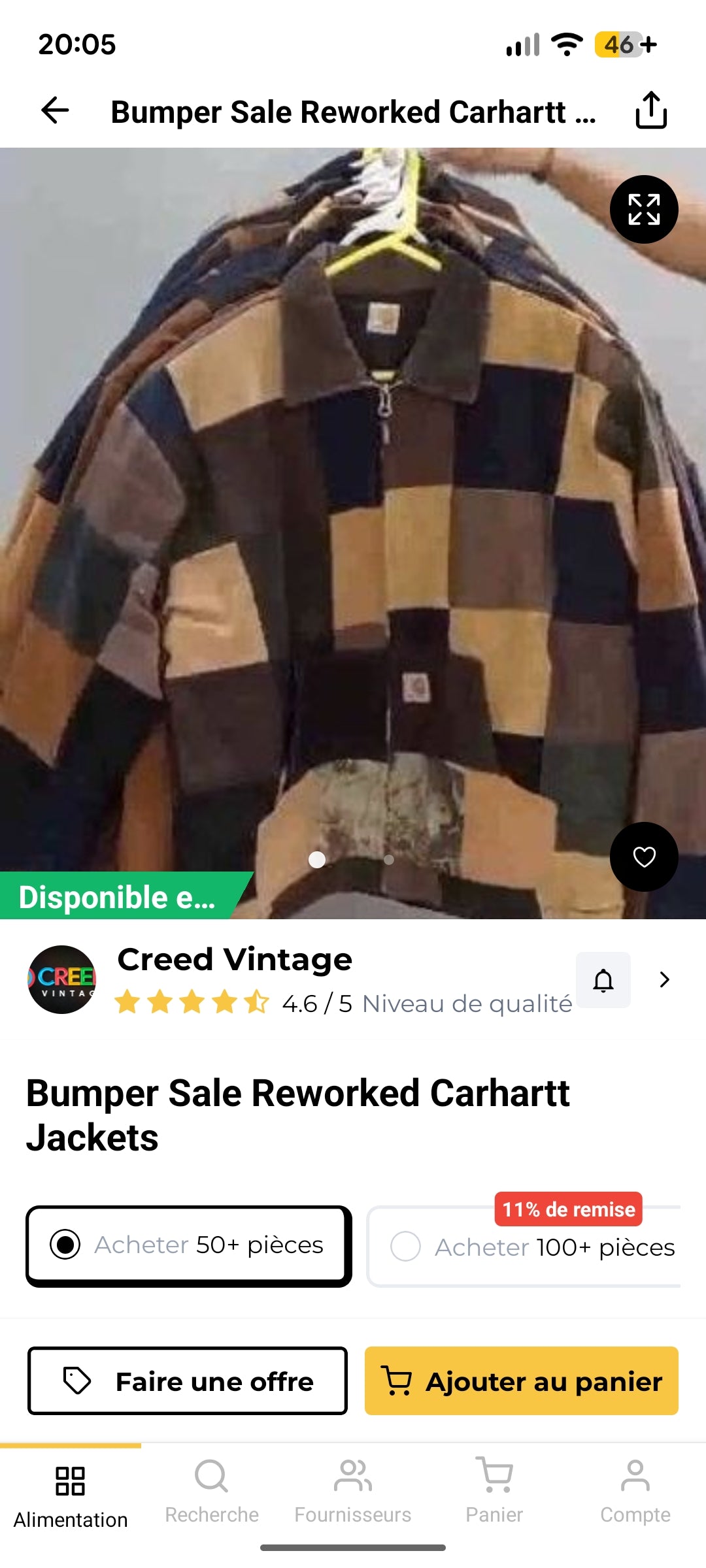Share this Carhartt jackets listing
Image resolution: width=706 pixels, height=1568 pixels.
coord(651,110)
